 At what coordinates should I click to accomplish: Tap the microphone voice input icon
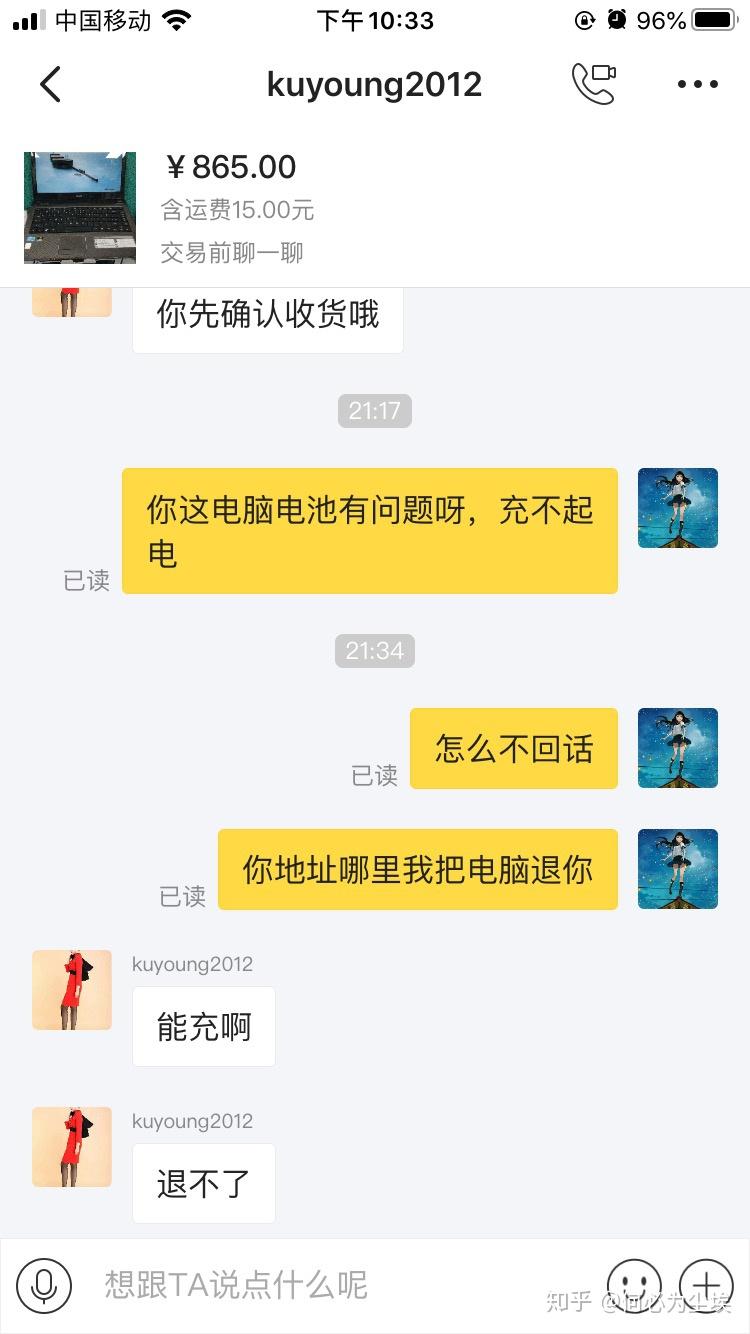tap(44, 1285)
